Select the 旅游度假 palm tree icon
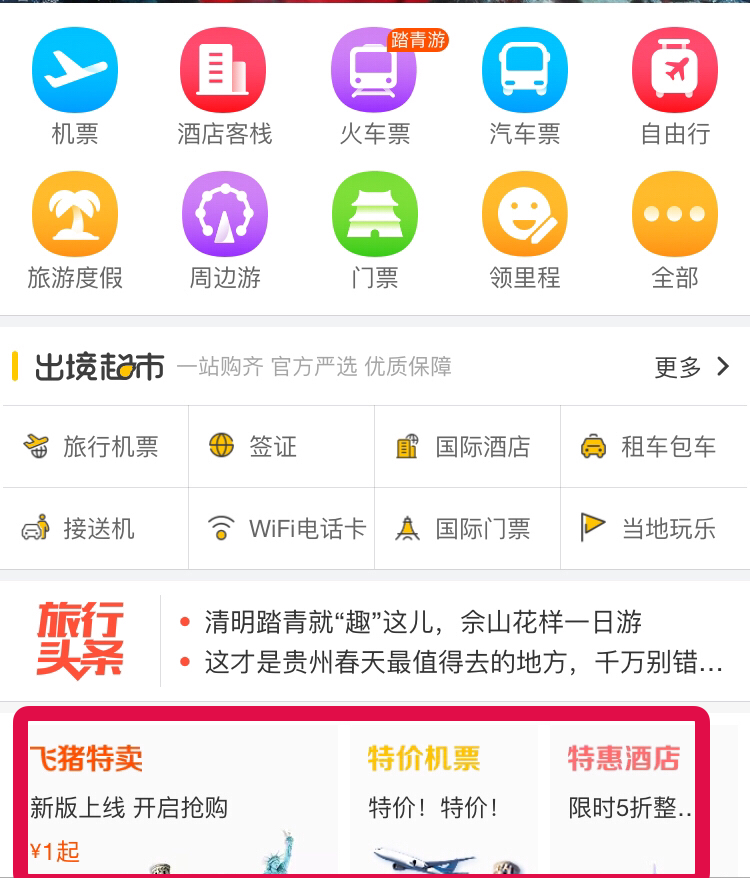This screenshot has width=750, height=878. pos(75,213)
